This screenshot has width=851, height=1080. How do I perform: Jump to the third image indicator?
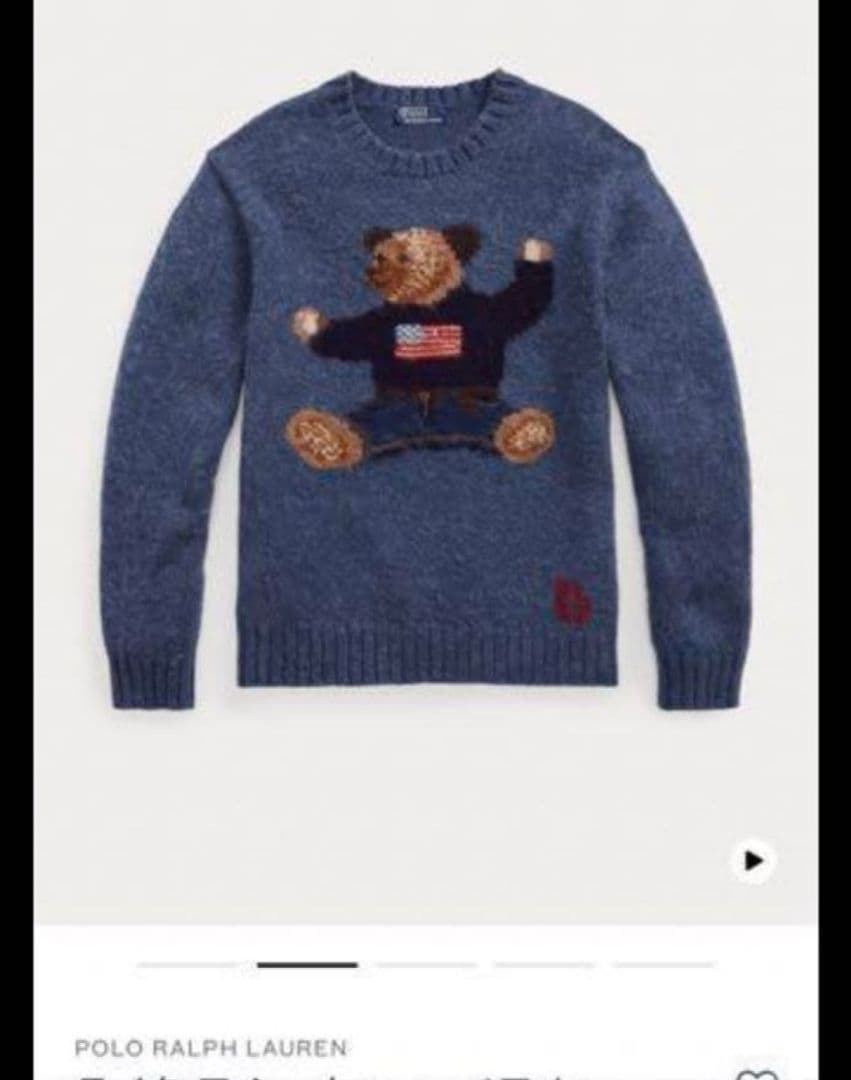click(426, 965)
